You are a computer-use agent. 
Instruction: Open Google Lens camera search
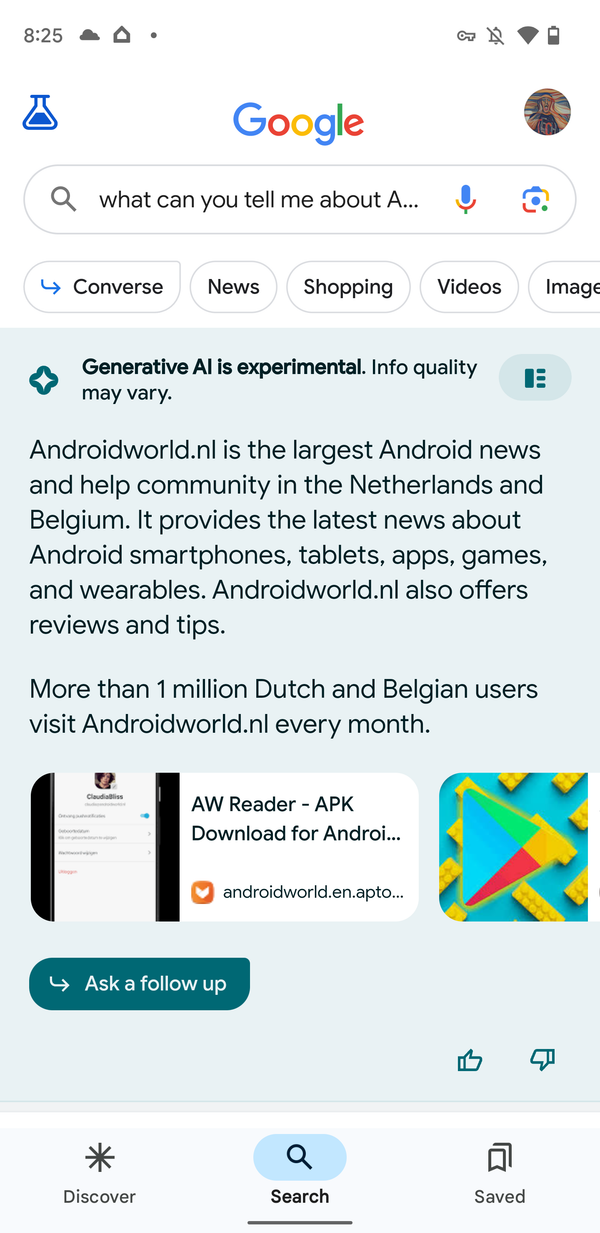coord(536,200)
